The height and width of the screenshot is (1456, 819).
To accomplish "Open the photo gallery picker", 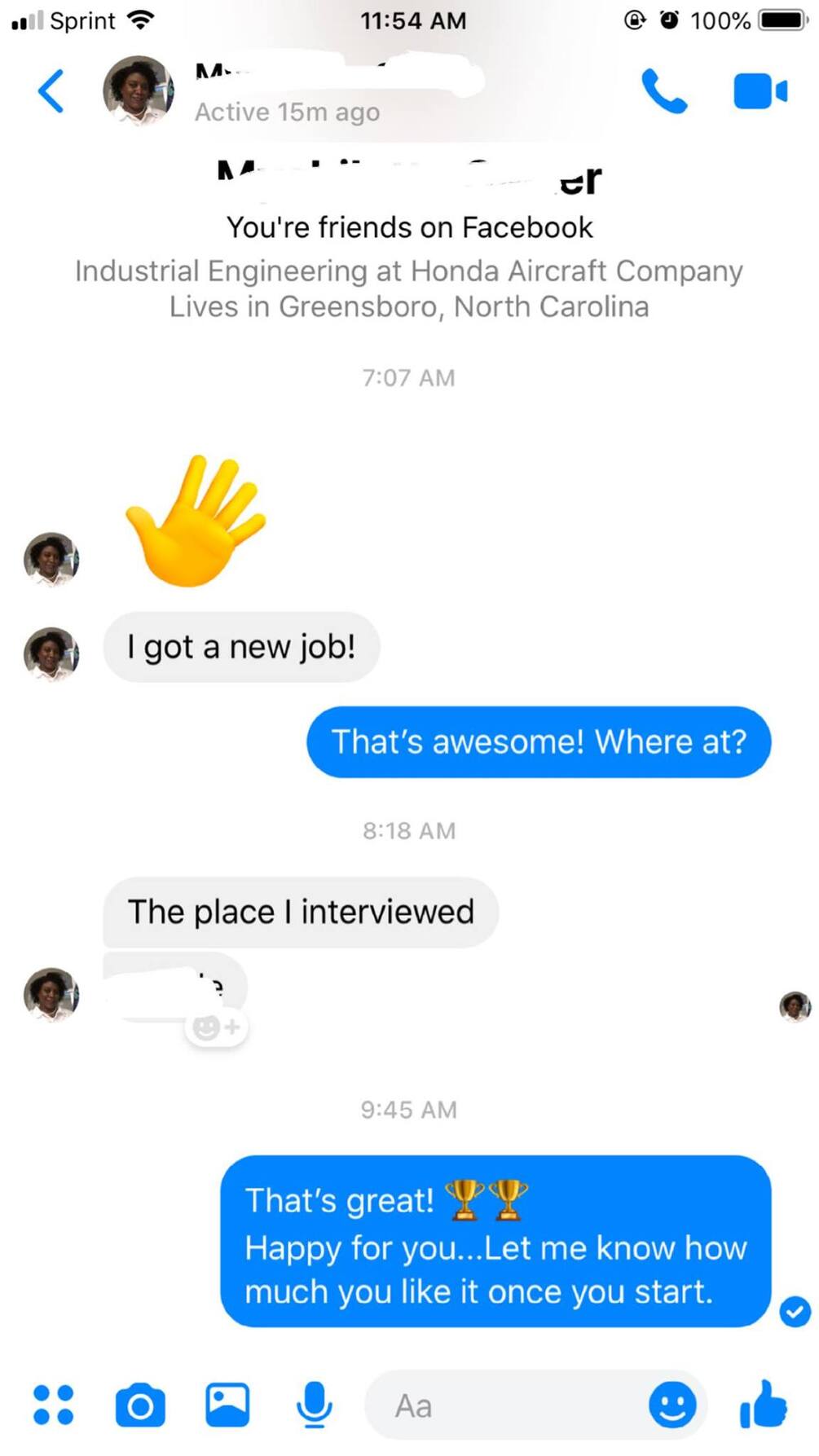I will click(x=227, y=1405).
